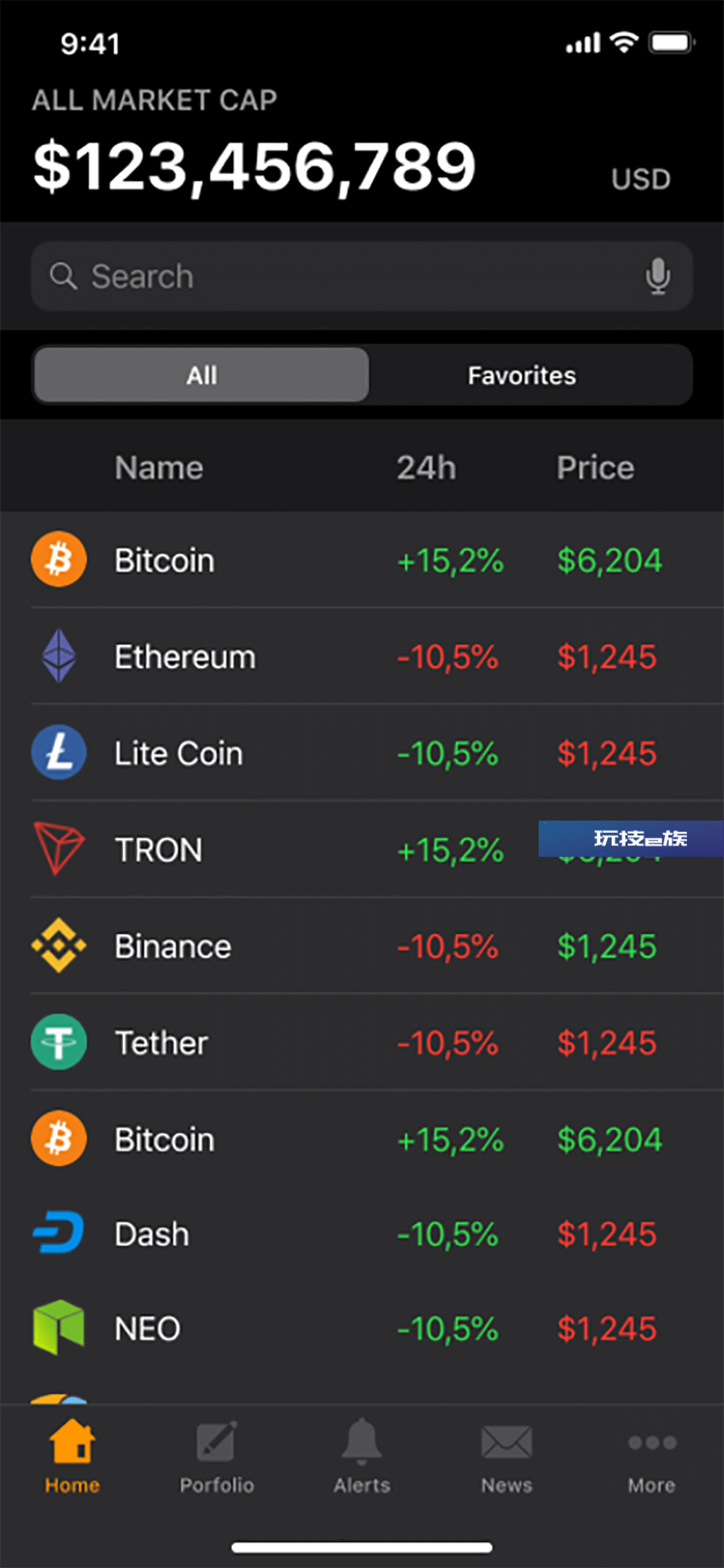
Task: Switch to the Favorites segment
Action: [521, 375]
